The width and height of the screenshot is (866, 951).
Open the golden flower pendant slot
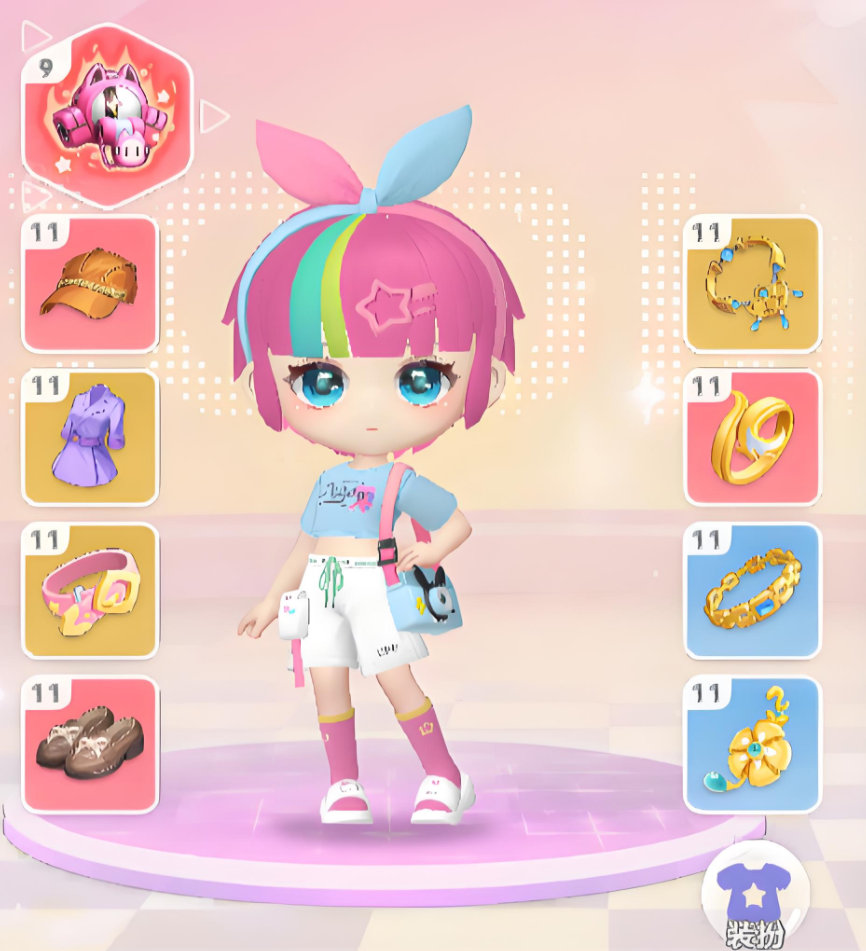click(752, 744)
